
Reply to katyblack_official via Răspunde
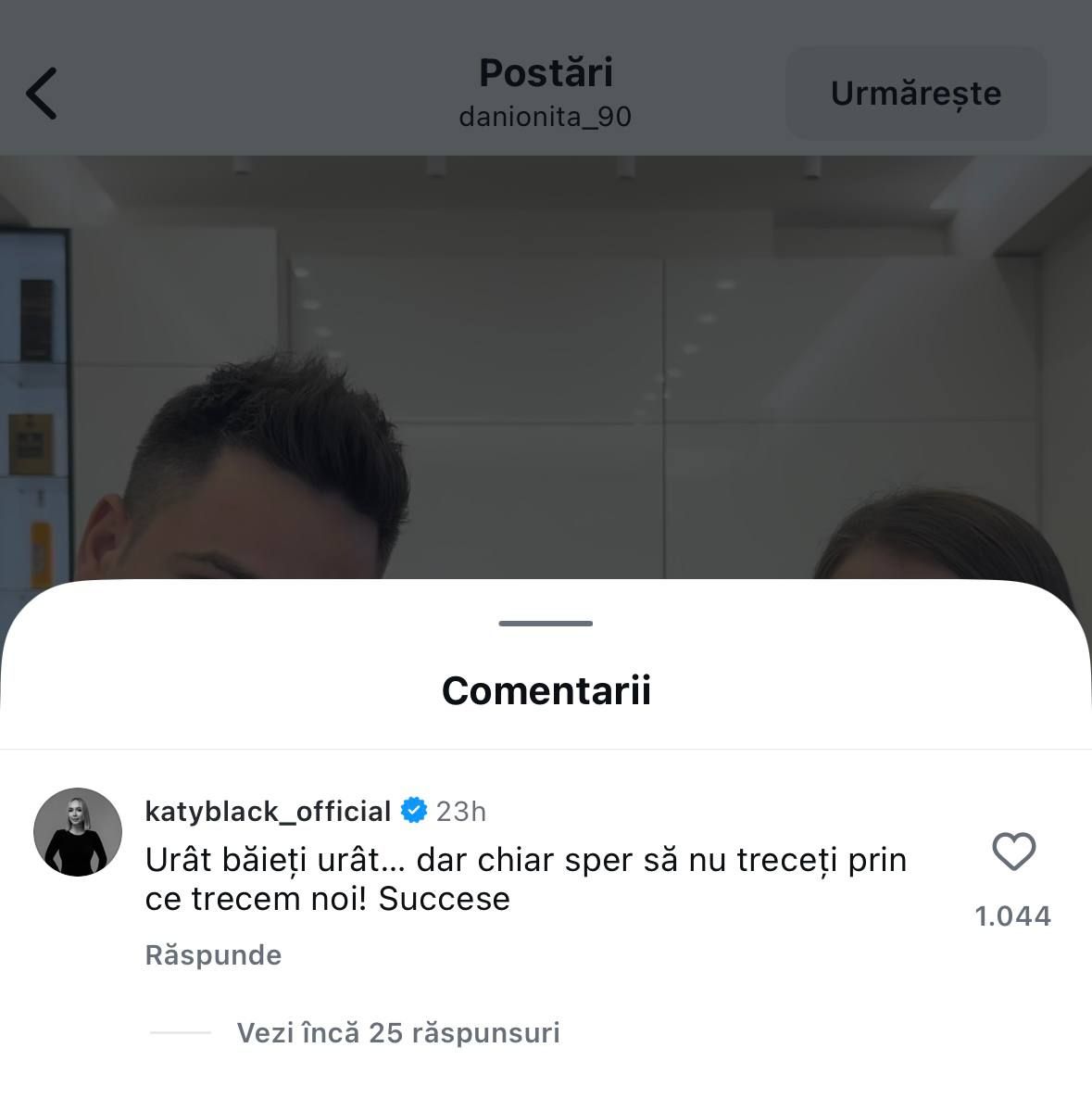coord(213,955)
